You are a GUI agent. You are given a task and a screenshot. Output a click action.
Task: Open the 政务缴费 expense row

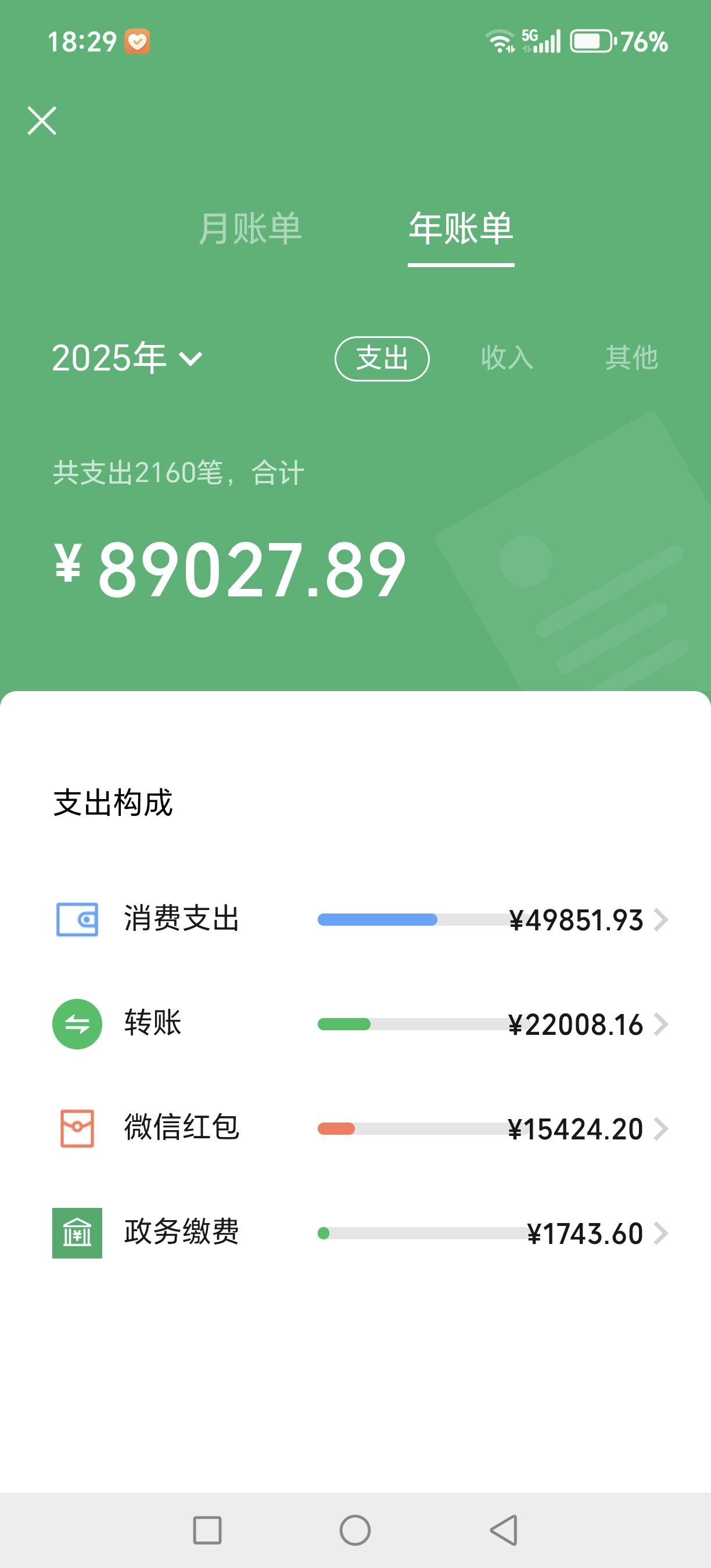click(360, 1233)
